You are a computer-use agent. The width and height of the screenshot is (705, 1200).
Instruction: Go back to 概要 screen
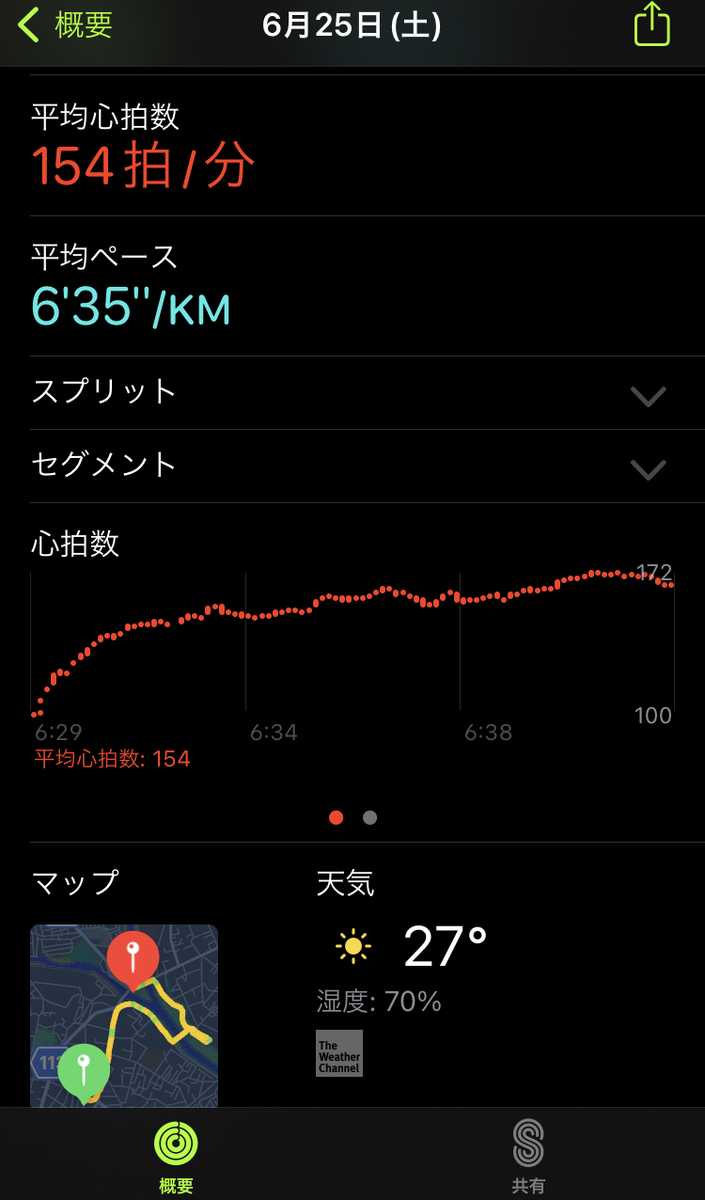click(x=65, y=26)
